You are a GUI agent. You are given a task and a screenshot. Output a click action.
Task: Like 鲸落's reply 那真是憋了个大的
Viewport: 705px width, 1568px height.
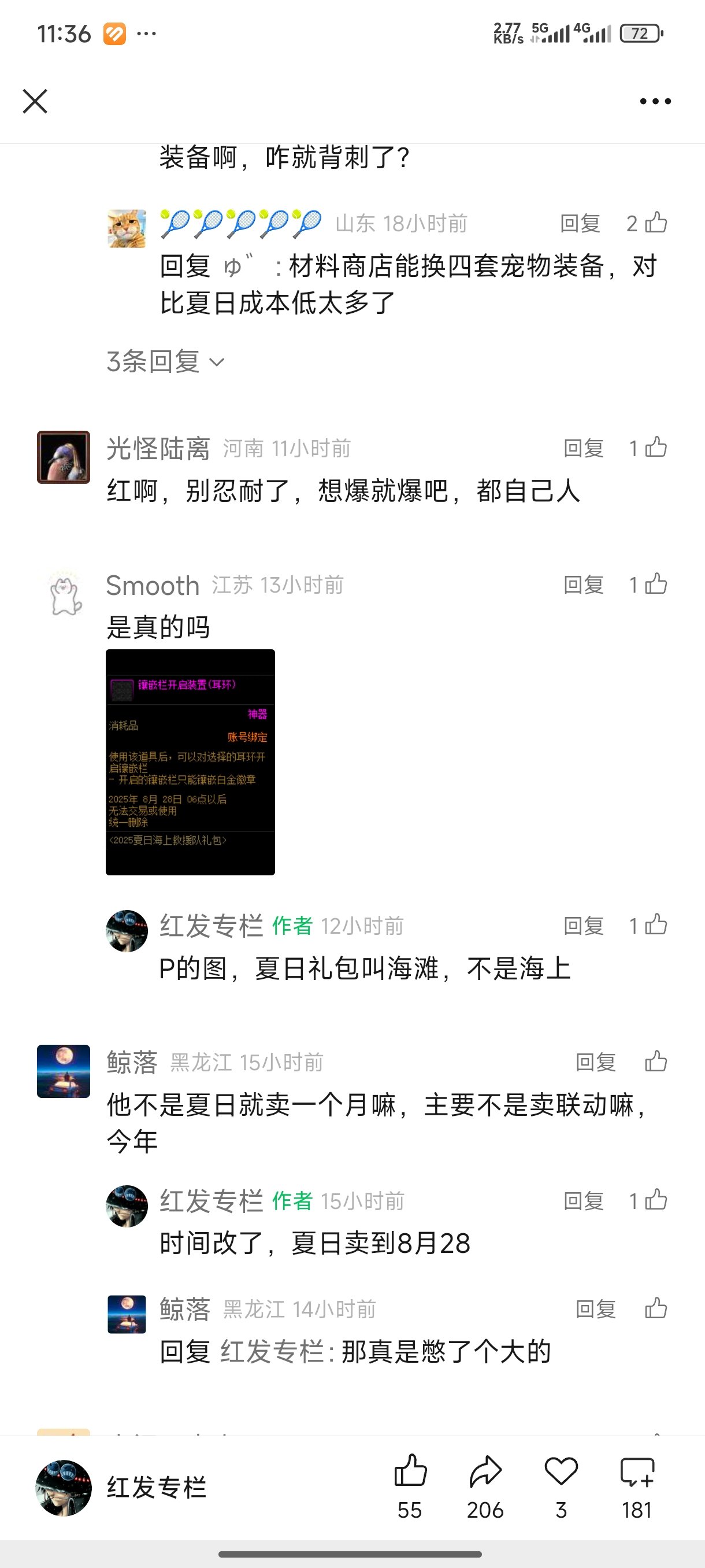coord(656,1308)
